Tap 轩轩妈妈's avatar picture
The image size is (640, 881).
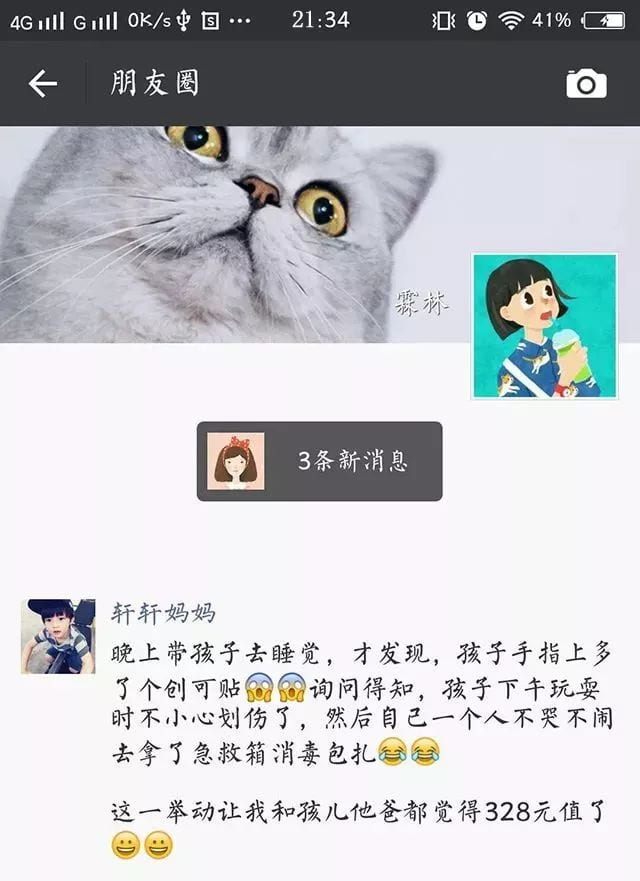(58, 636)
